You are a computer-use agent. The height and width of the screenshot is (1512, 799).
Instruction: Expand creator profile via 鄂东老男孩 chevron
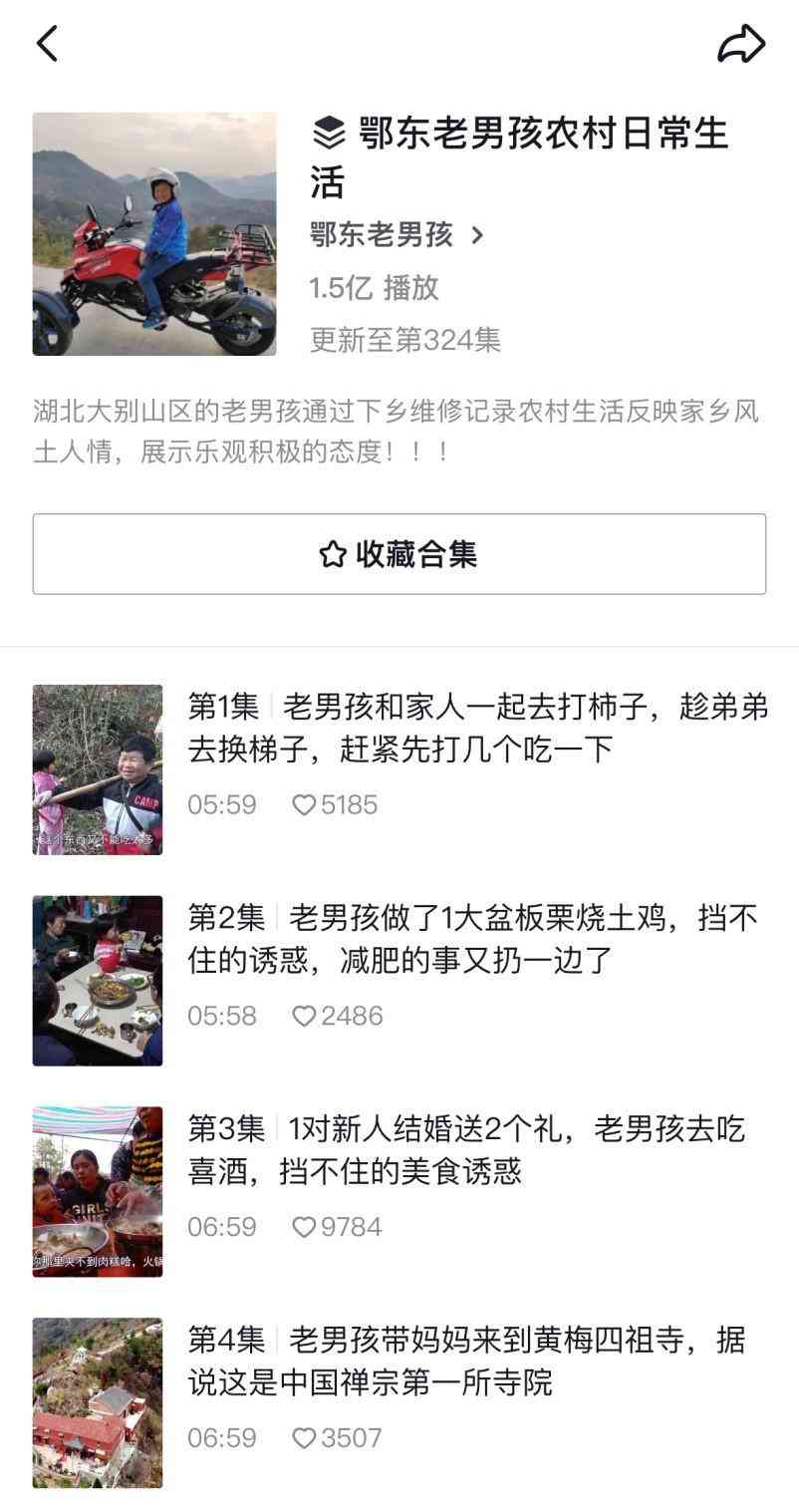(x=477, y=235)
